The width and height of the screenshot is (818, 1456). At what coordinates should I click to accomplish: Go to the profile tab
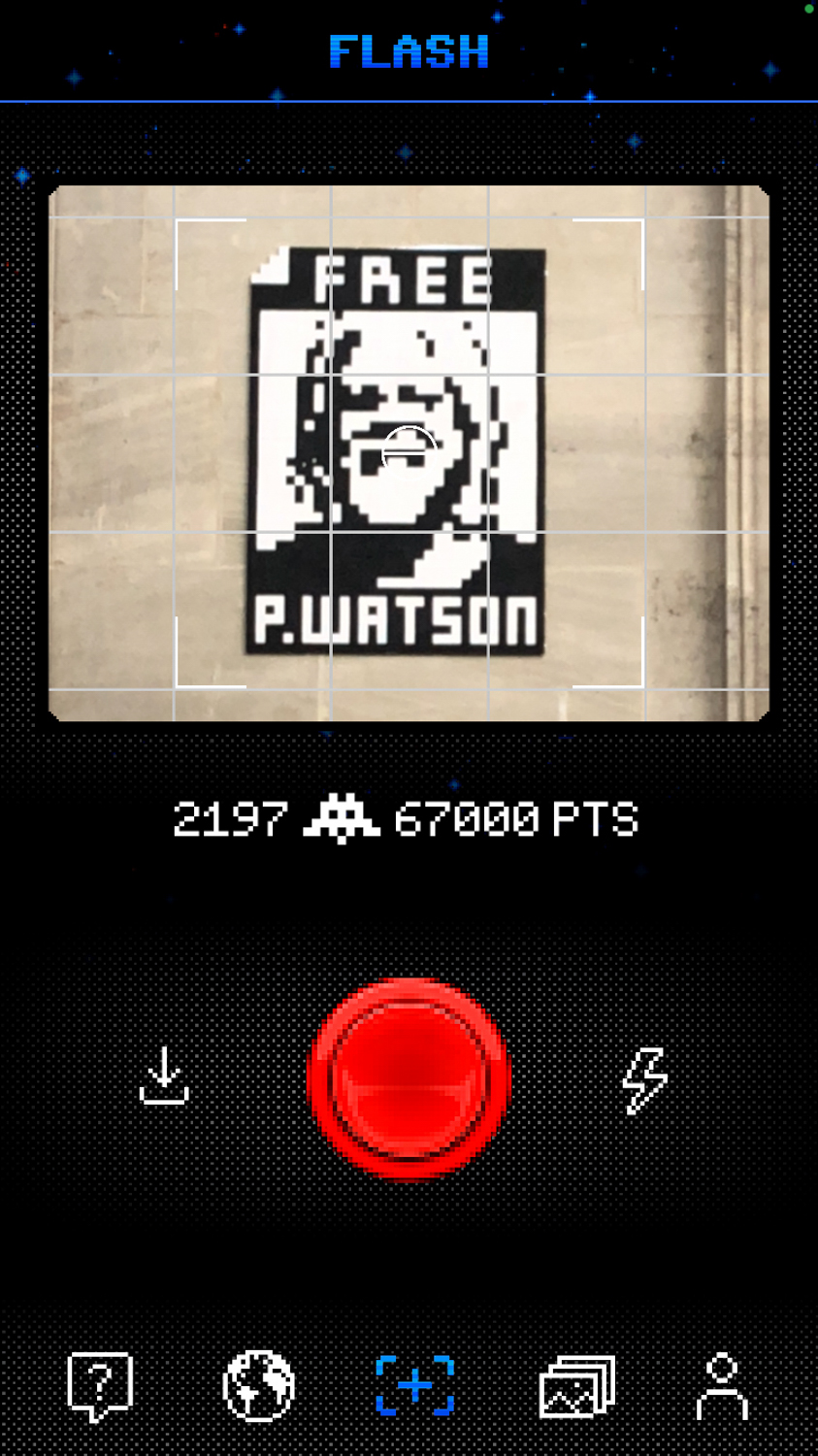722,1386
